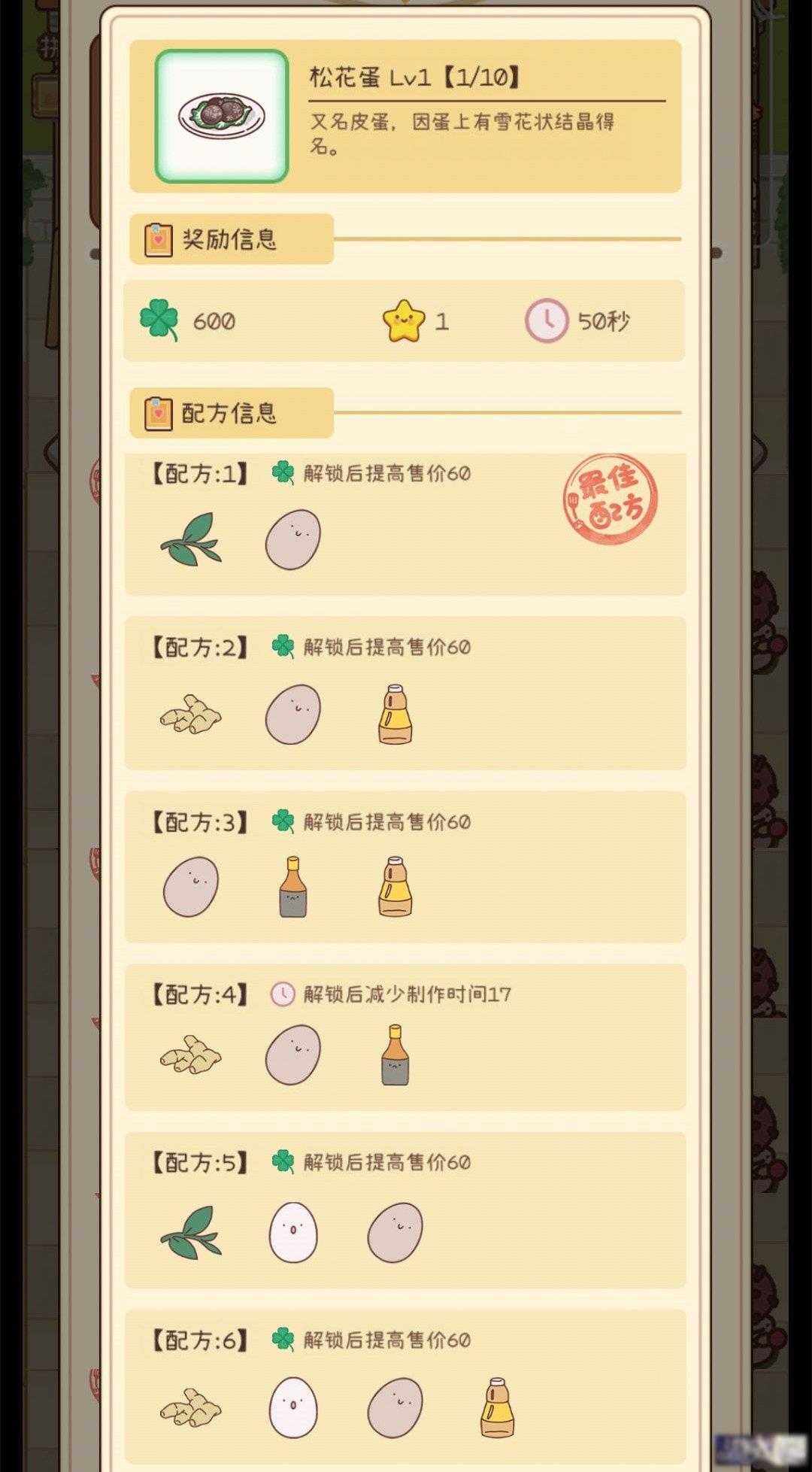The image size is (812, 1472).
Task: Select recipe 5 with leaf and two eggs
Action: point(404,1209)
